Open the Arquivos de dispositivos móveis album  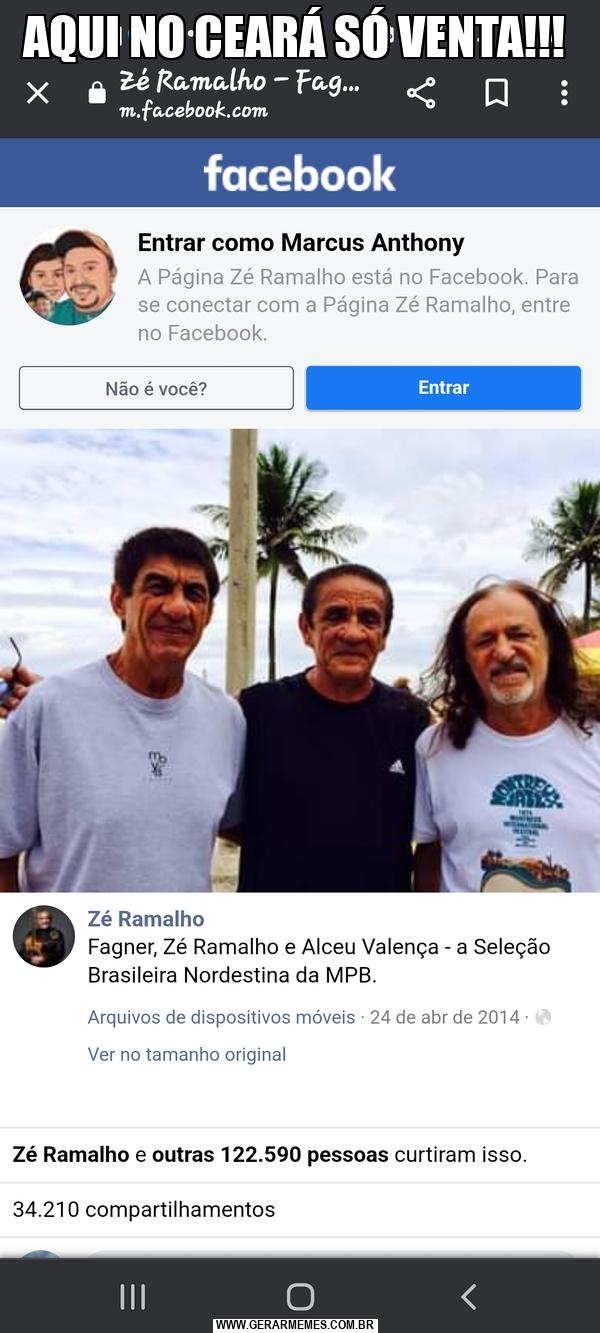pos(221,1017)
